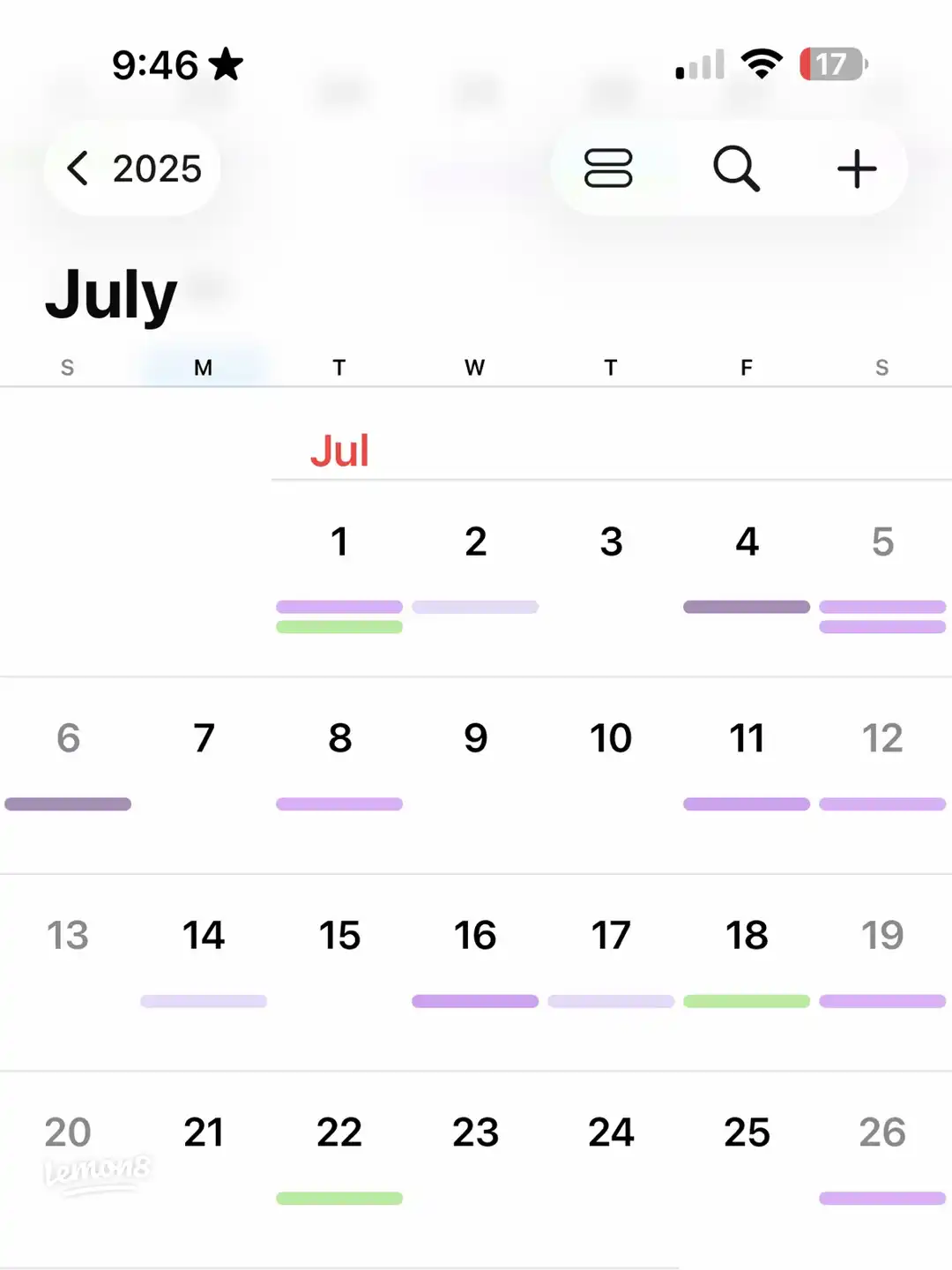Tap the plus icon to add a new event
Viewport: 952px width, 1270px height.
pos(856,169)
